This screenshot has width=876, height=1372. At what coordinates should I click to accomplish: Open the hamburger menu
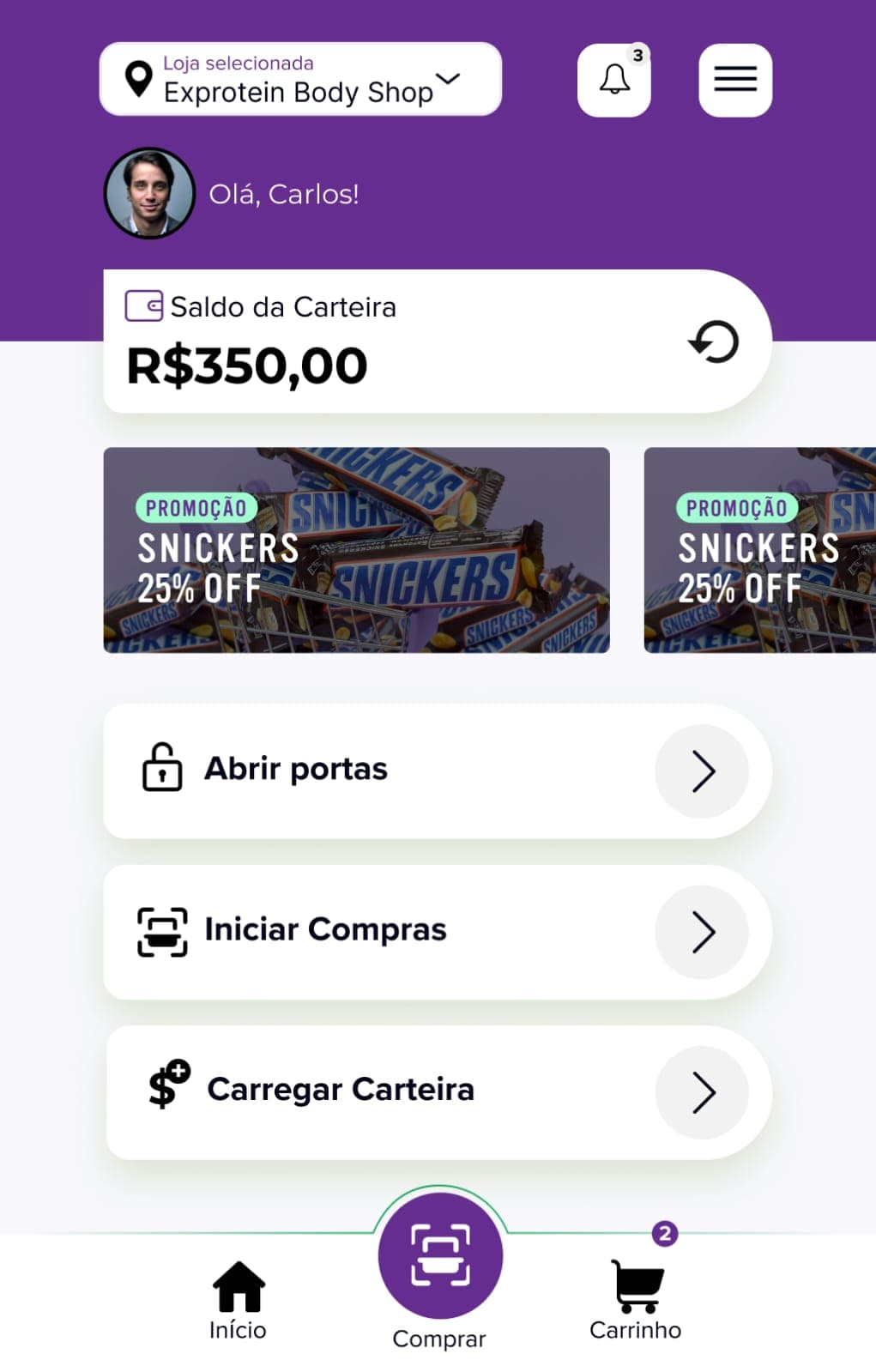pyautogui.click(x=734, y=79)
